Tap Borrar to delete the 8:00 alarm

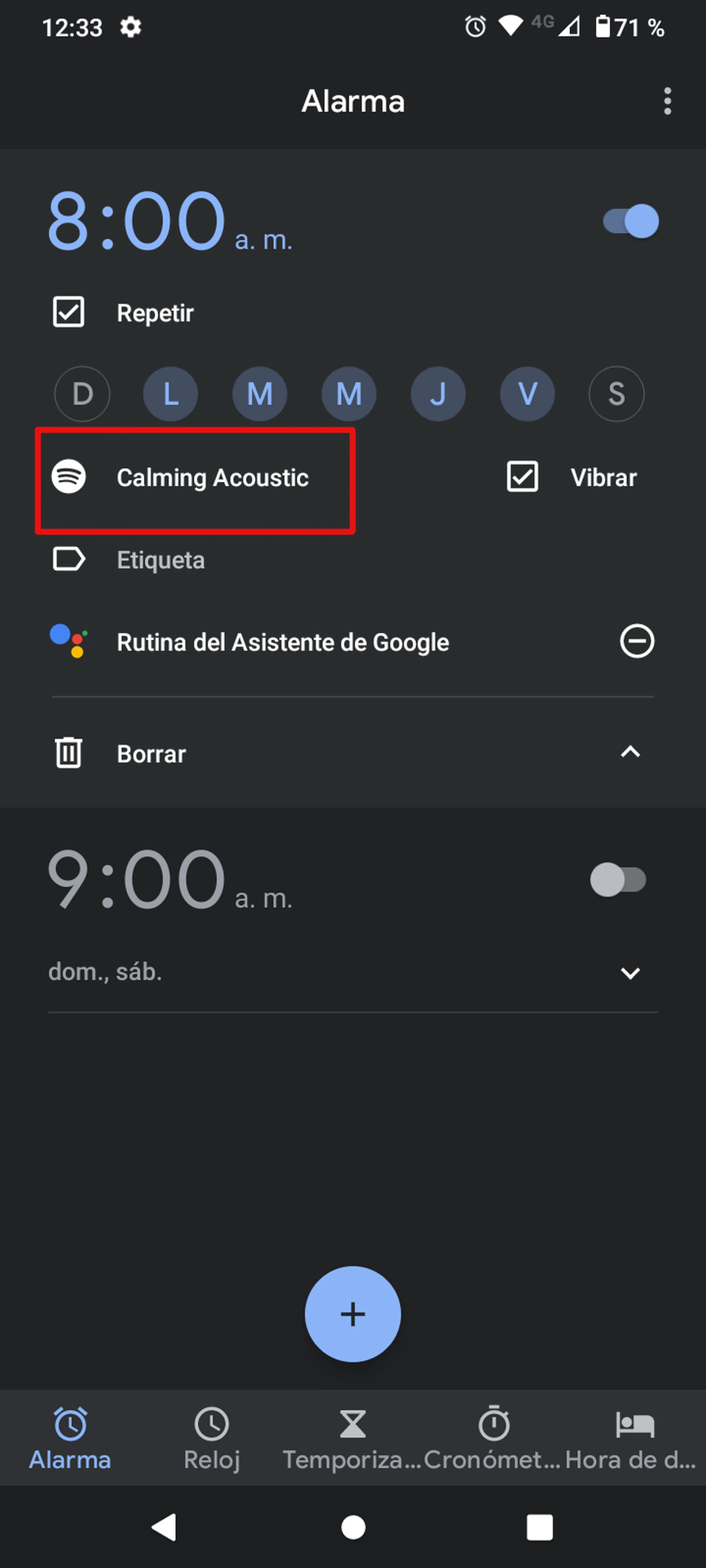pos(151,754)
